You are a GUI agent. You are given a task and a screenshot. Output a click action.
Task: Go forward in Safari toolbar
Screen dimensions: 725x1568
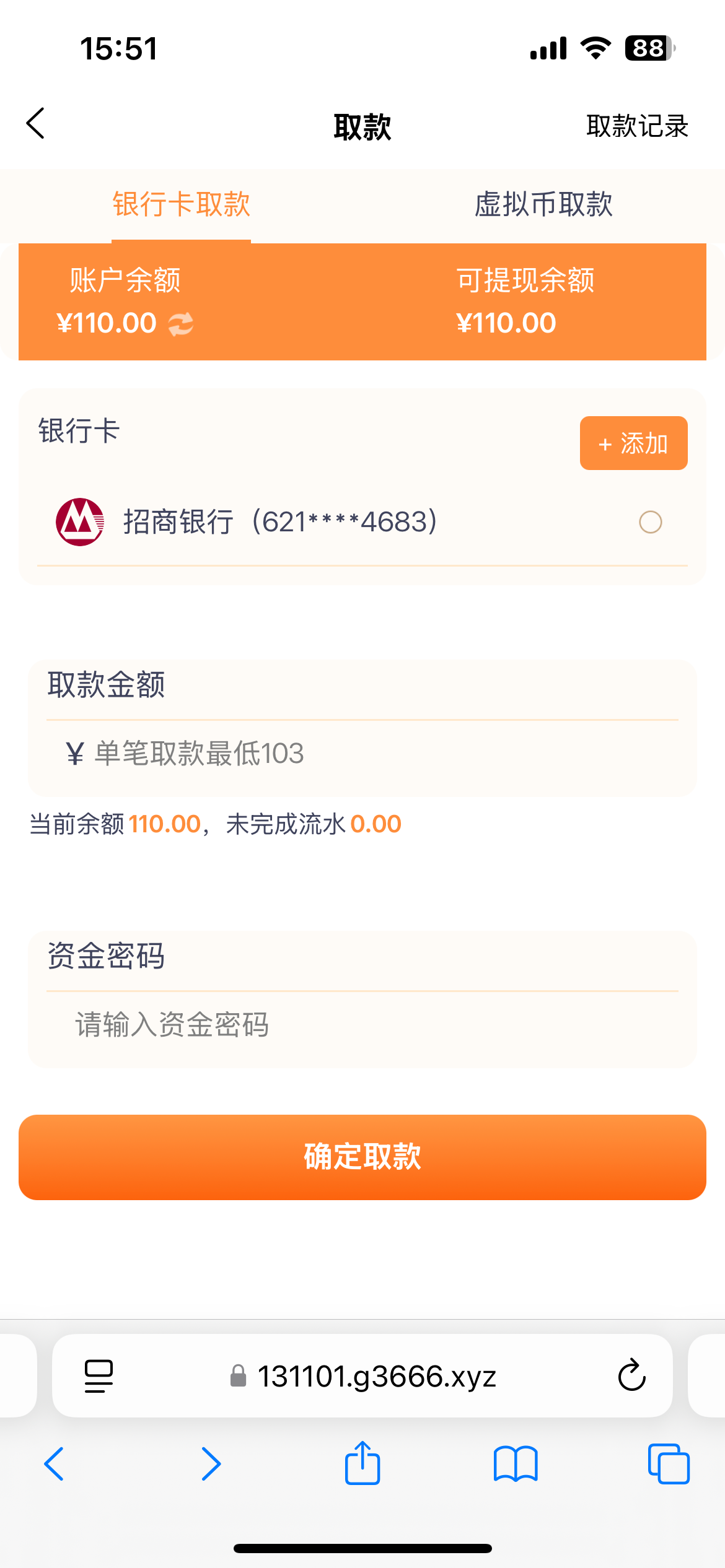[211, 1464]
